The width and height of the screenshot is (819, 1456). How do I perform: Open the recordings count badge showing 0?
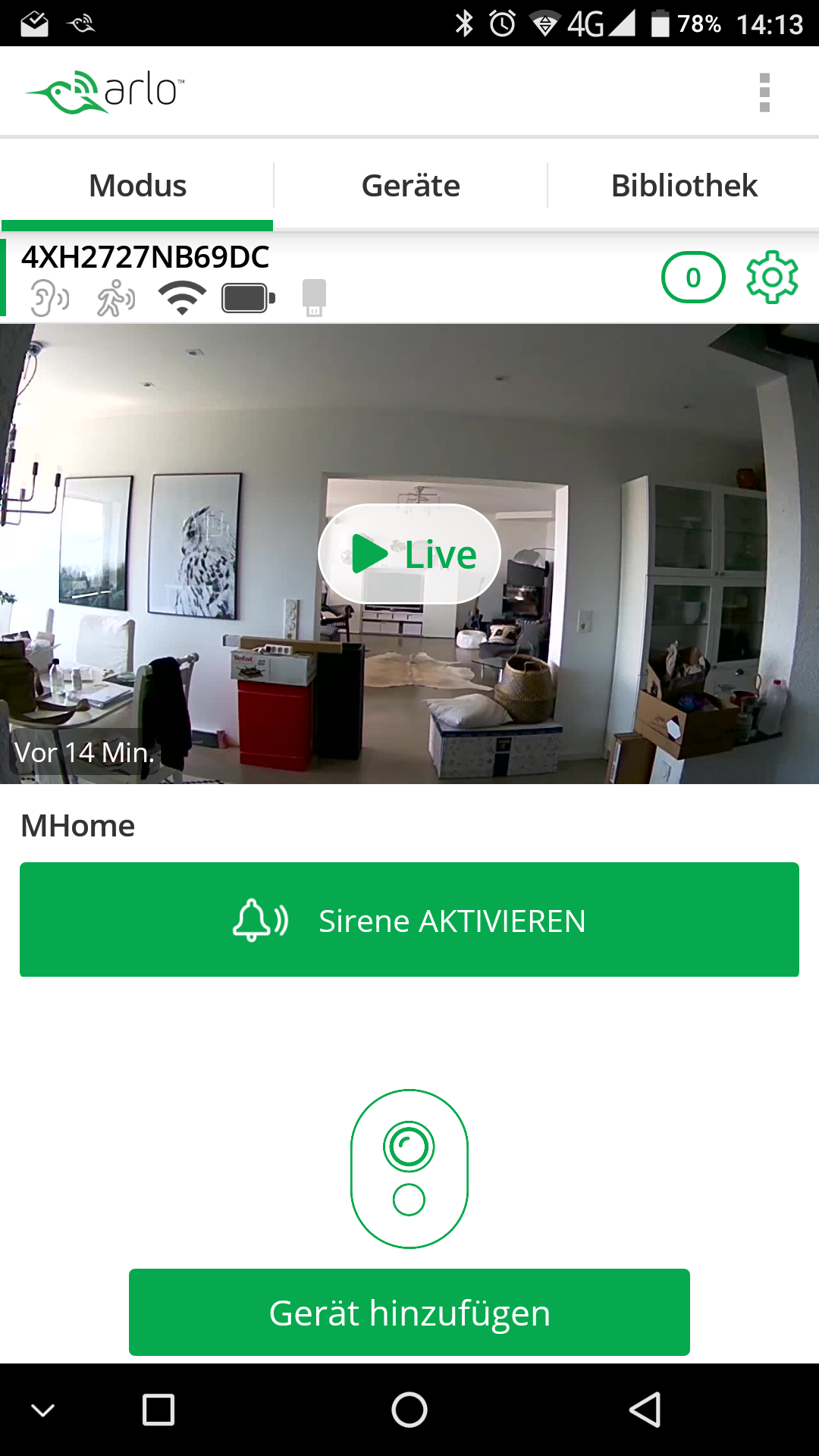[x=693, y=278]
